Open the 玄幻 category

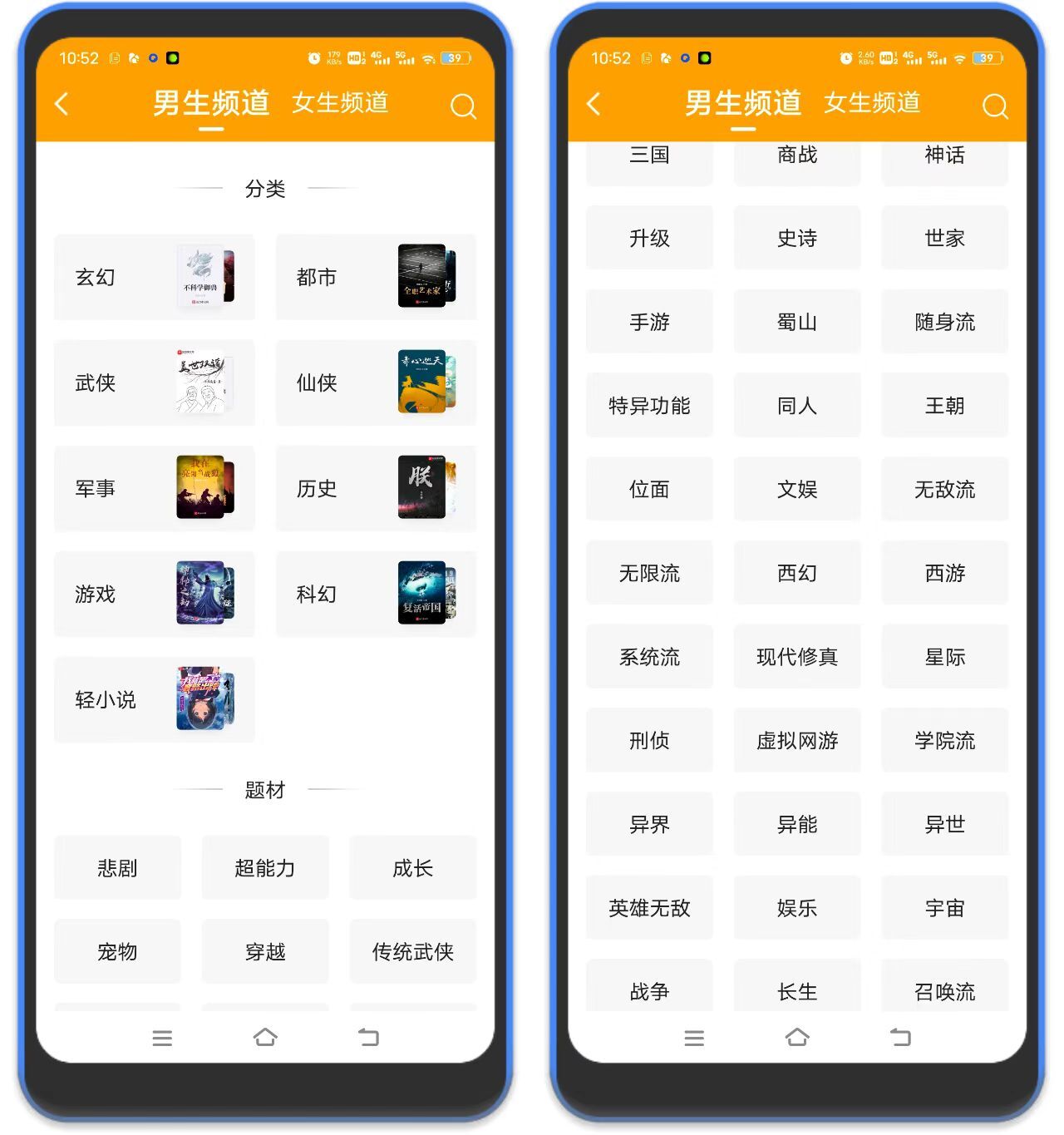pos(155,278)
